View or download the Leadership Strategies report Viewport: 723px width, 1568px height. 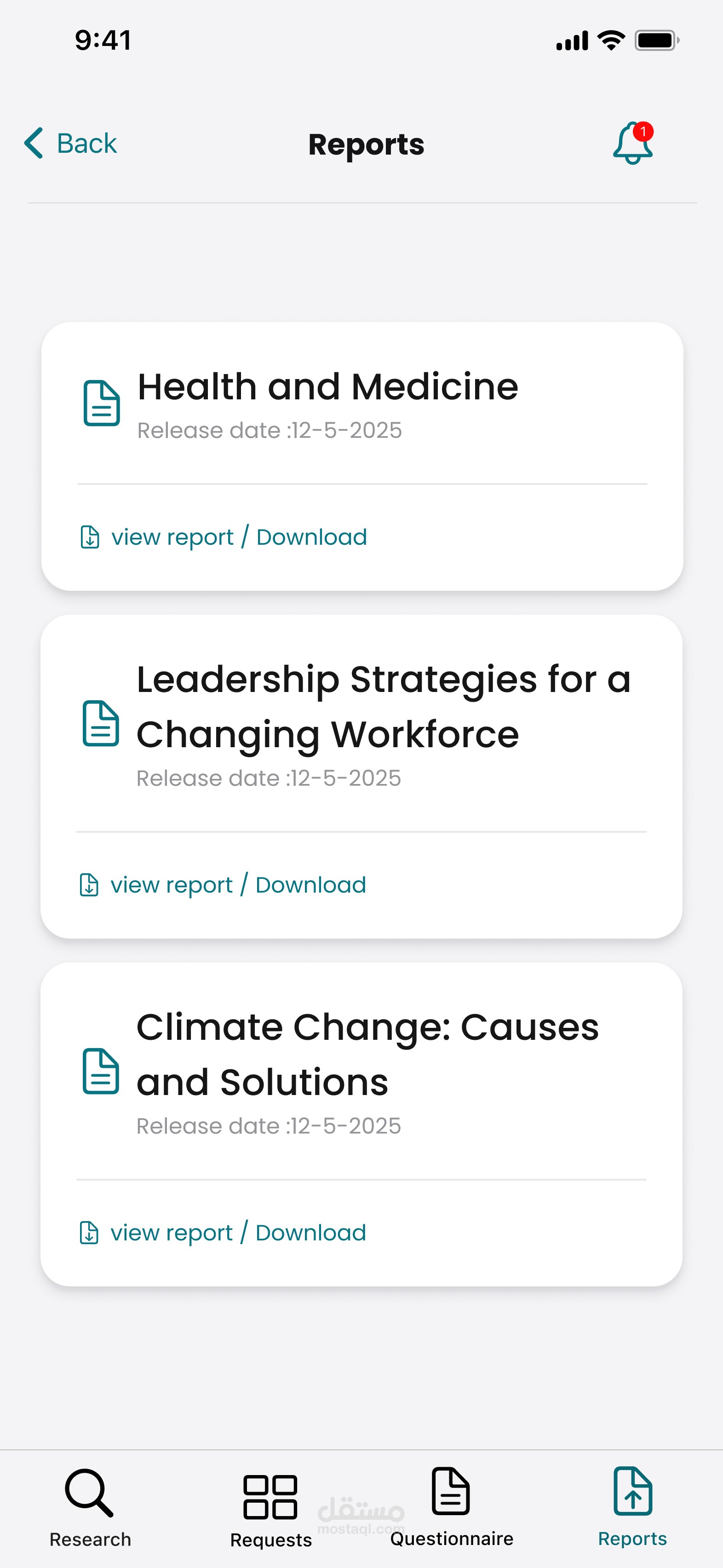[237, 885]
